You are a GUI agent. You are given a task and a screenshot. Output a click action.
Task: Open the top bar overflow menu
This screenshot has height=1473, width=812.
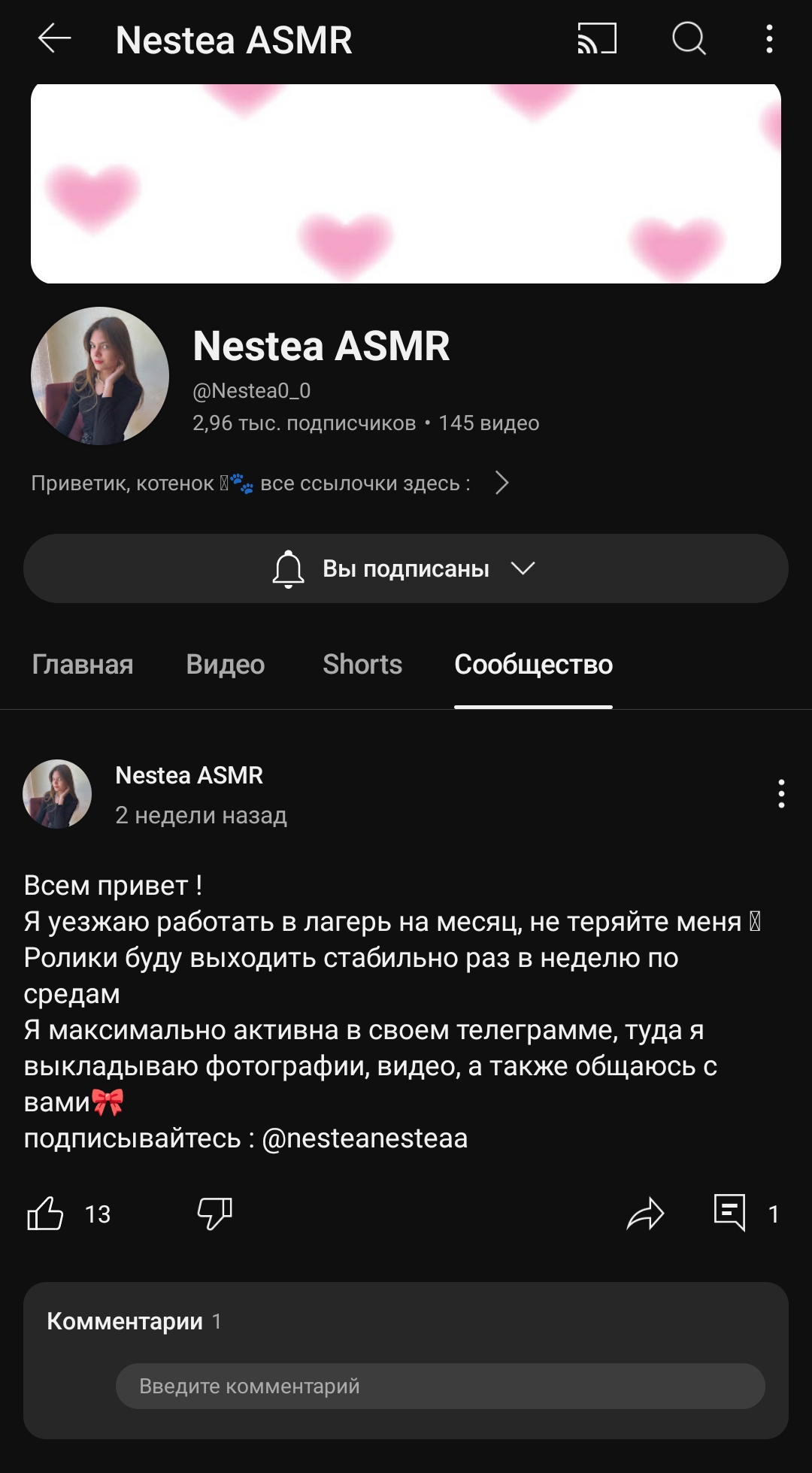[769, 38]
